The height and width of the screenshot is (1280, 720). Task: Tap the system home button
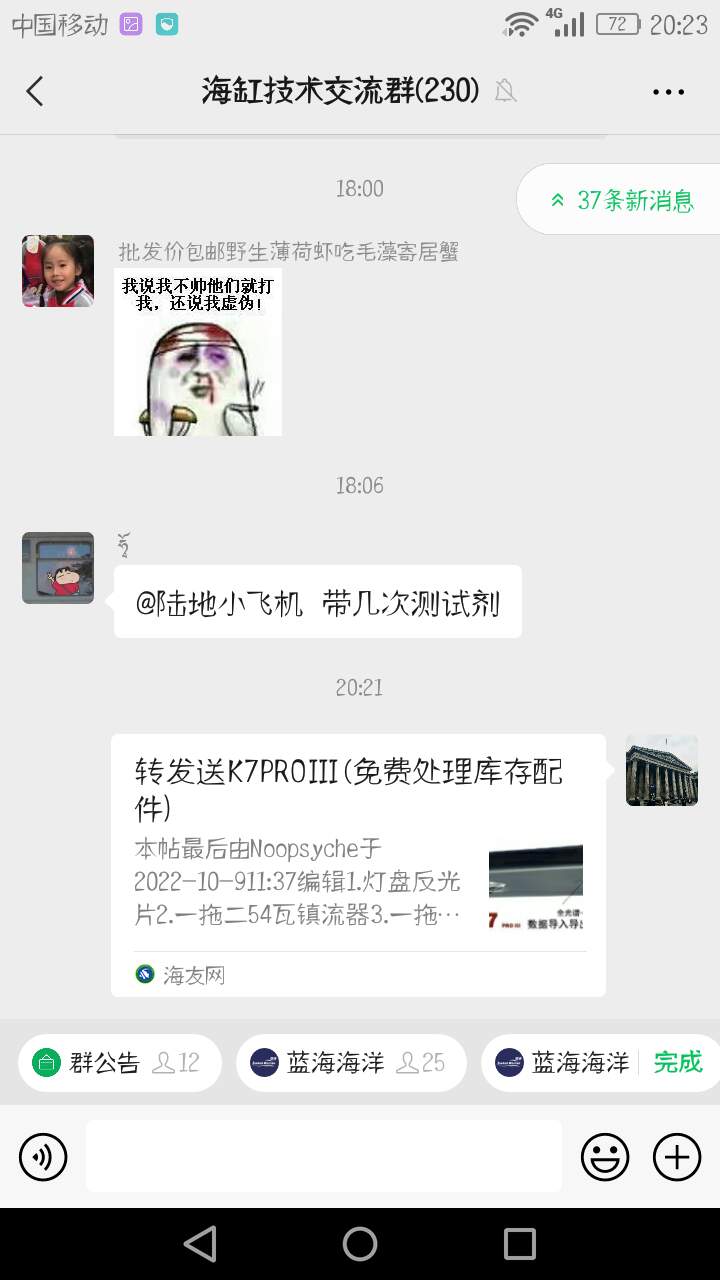360,1244
